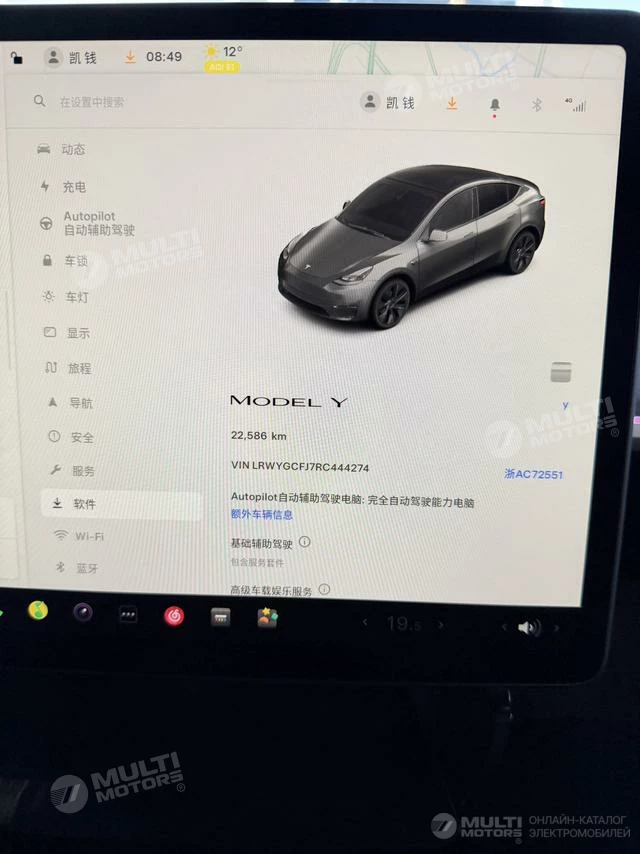
Task: Select the 服务 service menu
Action: point(83,471)
